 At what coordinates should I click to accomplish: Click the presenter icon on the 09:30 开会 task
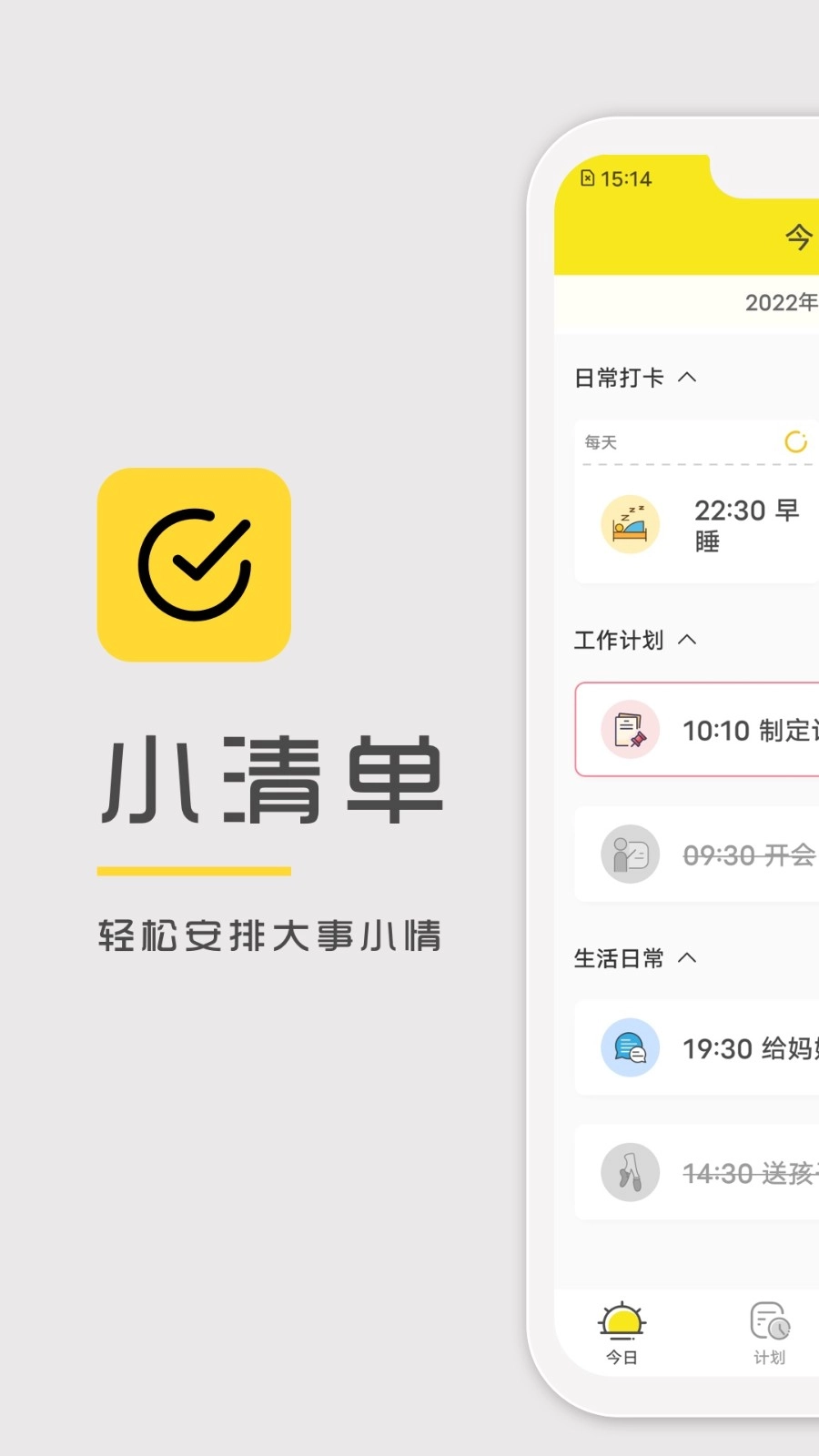[x=630, y=854]
